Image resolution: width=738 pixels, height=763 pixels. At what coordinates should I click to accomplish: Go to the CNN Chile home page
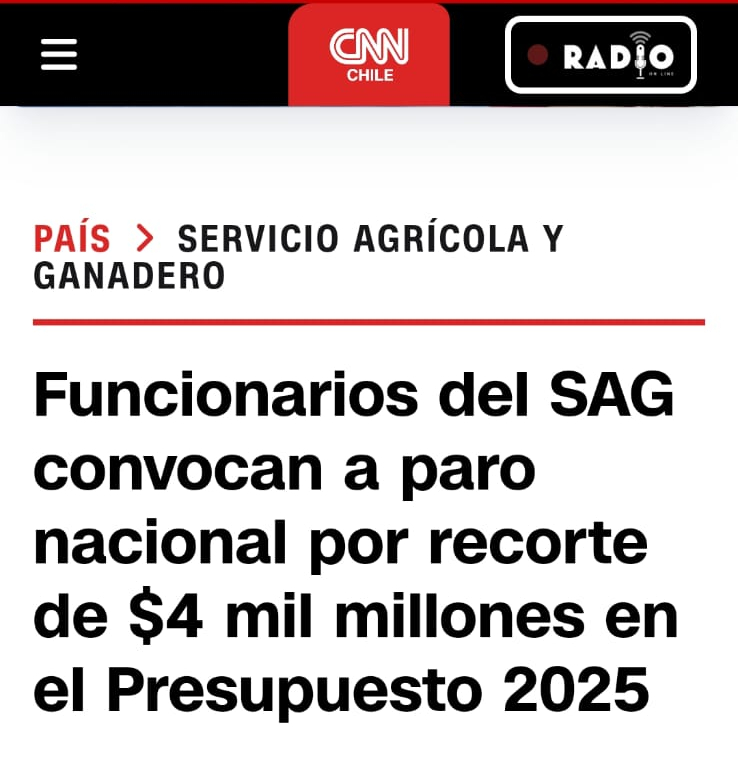tap(369, 54)
